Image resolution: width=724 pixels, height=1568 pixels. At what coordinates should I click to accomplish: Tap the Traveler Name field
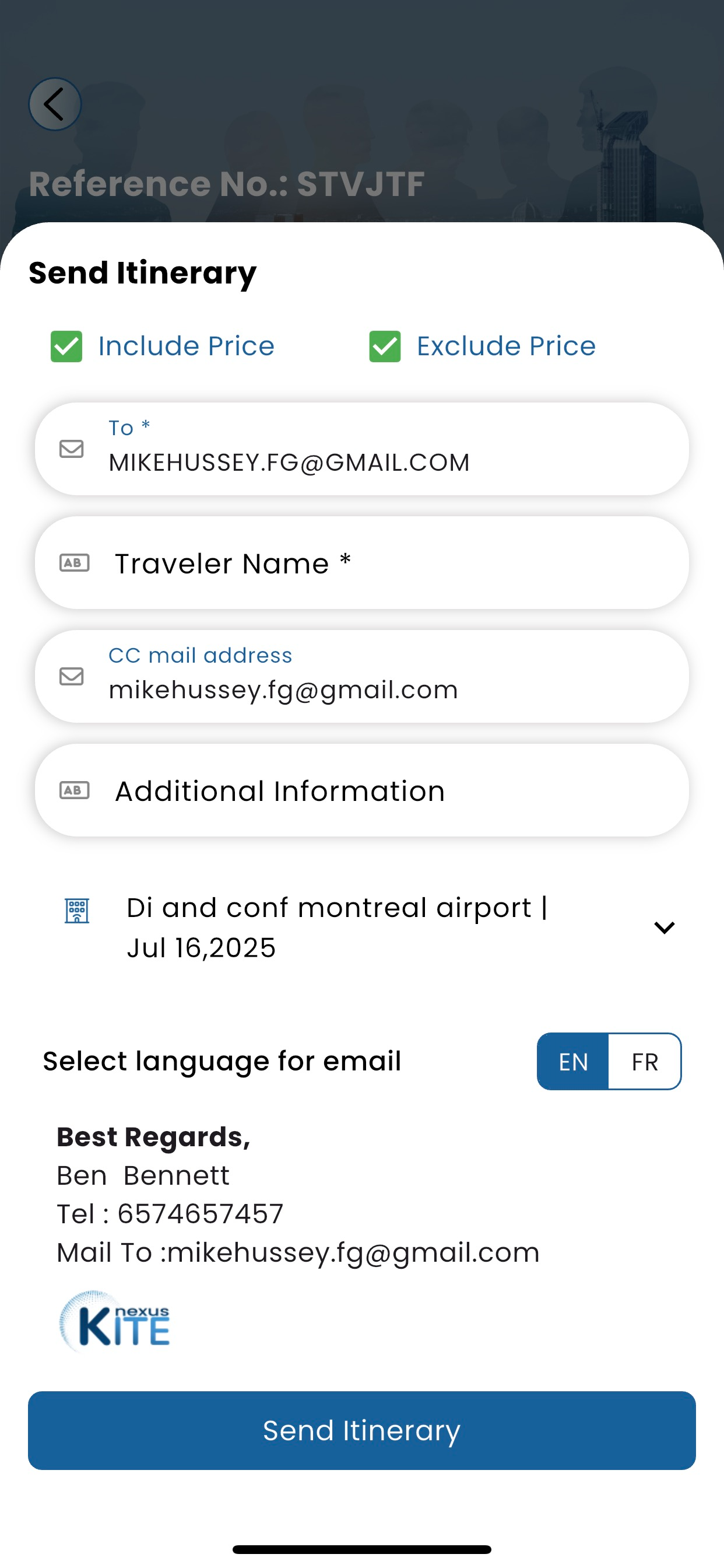point(362,563)
